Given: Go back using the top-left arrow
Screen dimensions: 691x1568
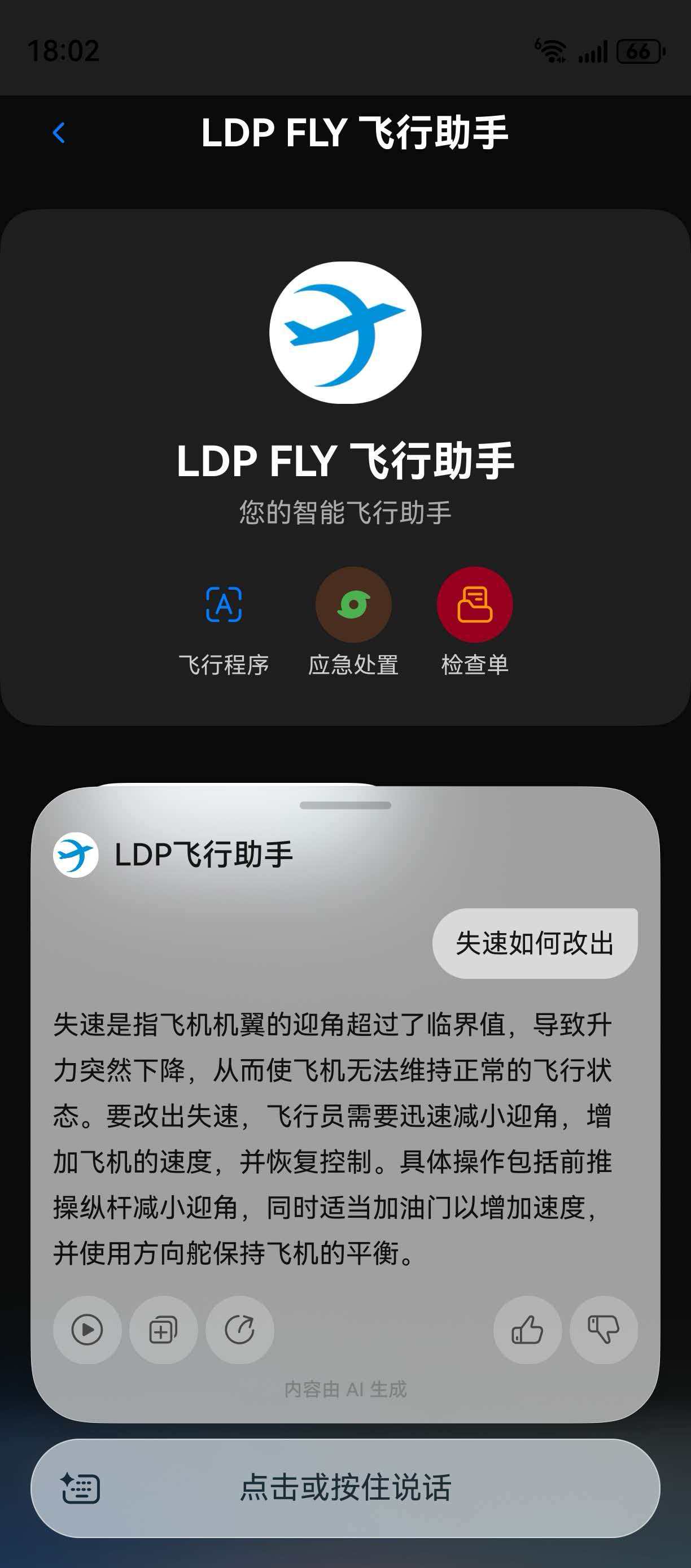Looking at the screenshot, I should click(59, 133).
